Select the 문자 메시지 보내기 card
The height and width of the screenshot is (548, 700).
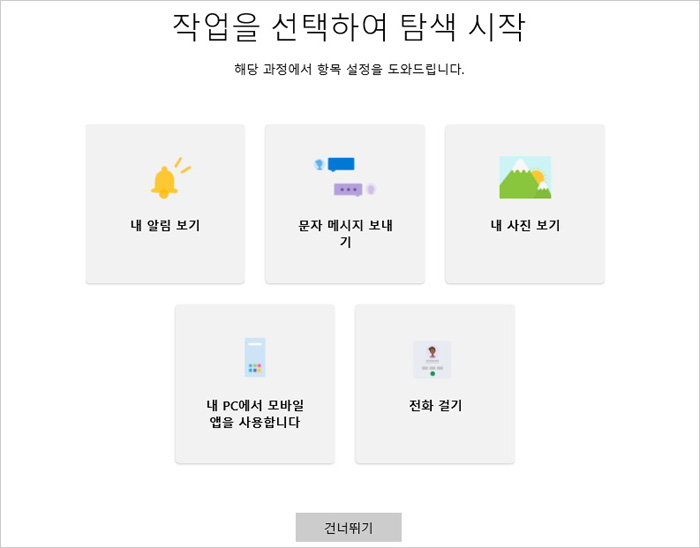[x=345, y=204]
